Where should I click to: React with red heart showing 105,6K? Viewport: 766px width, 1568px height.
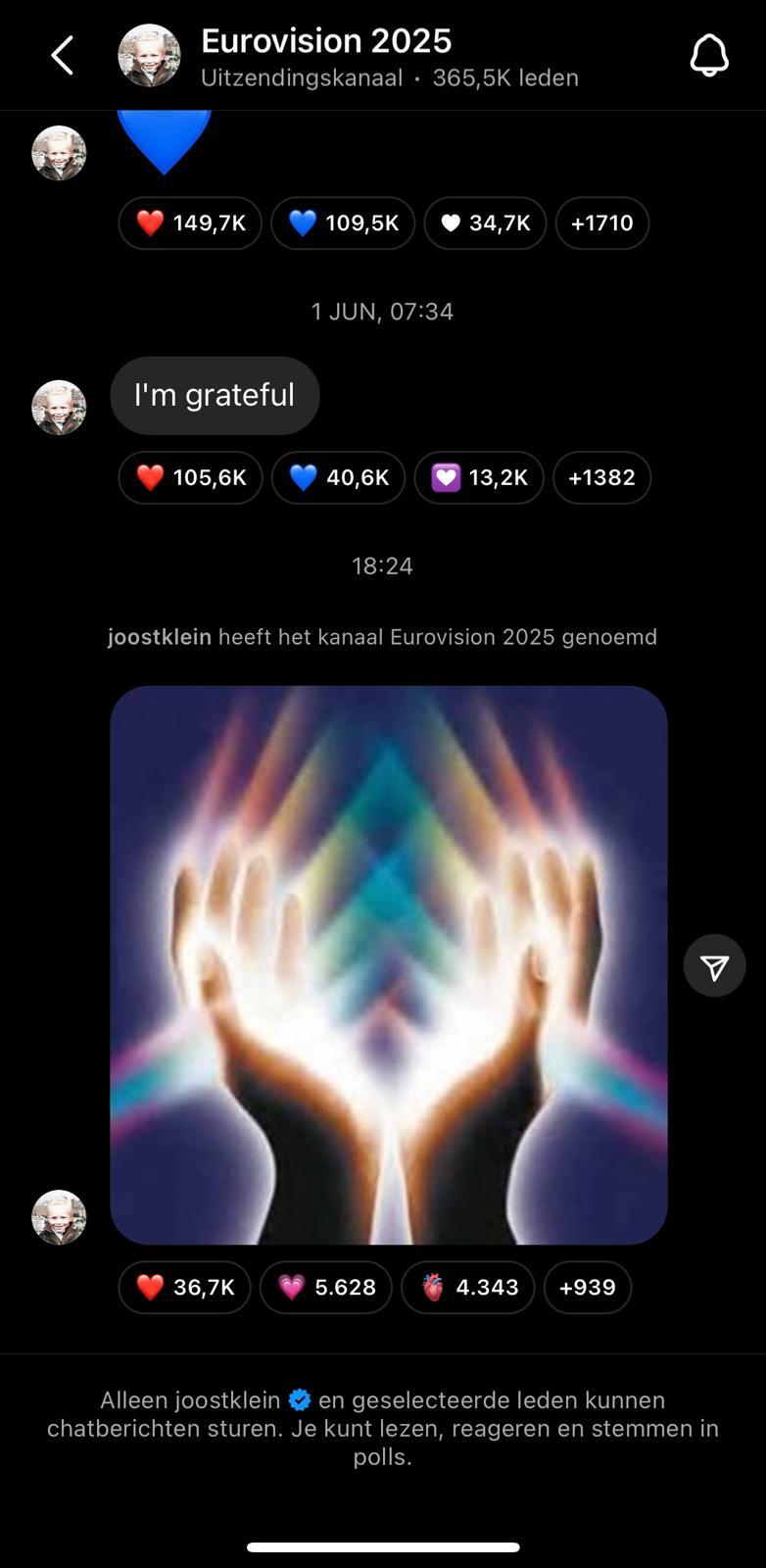tap(190, 477)
